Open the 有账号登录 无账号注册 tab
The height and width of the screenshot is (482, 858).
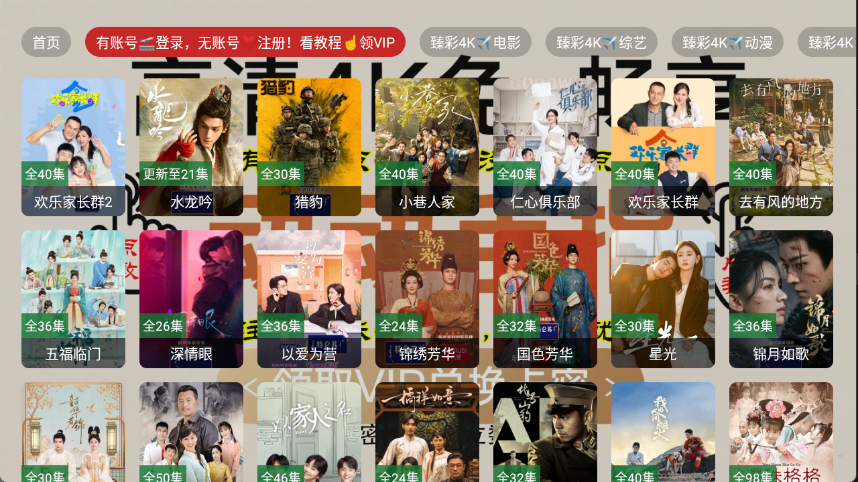[x=245, y=42]
